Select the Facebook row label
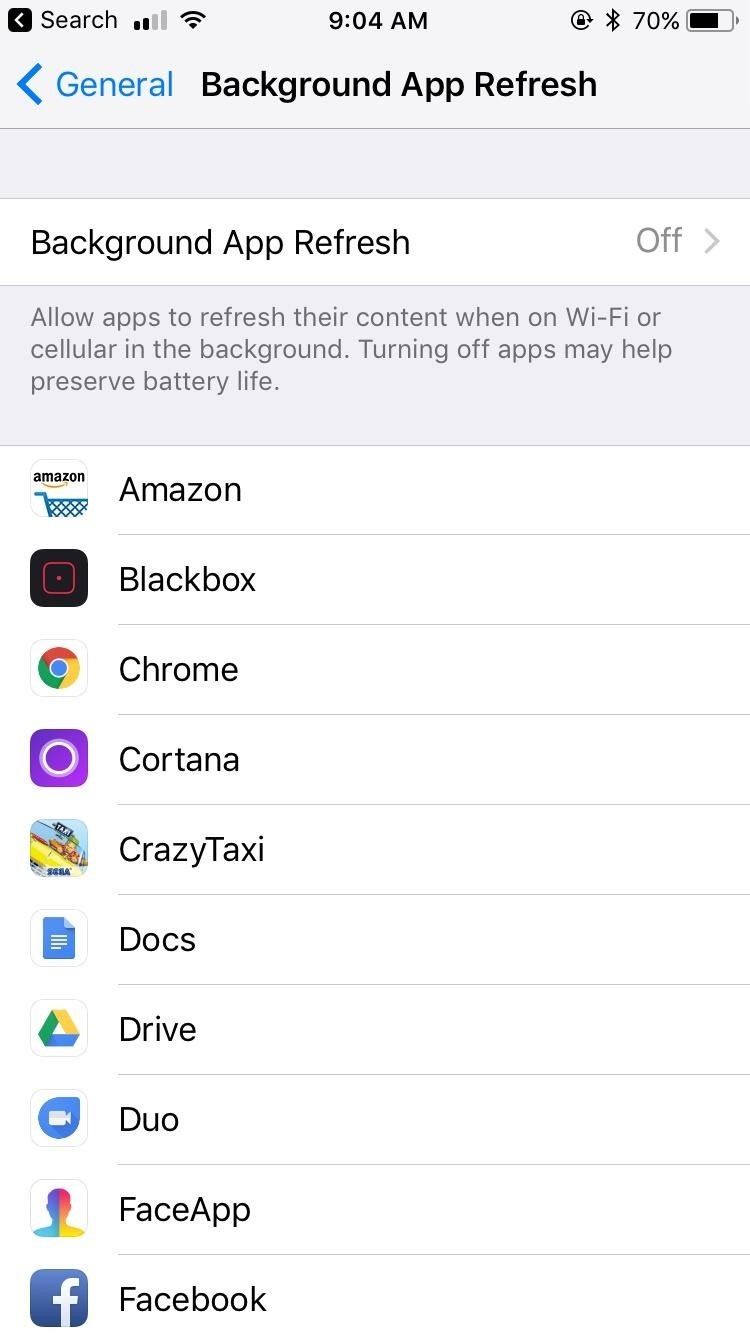 [x=192, y=1298]
